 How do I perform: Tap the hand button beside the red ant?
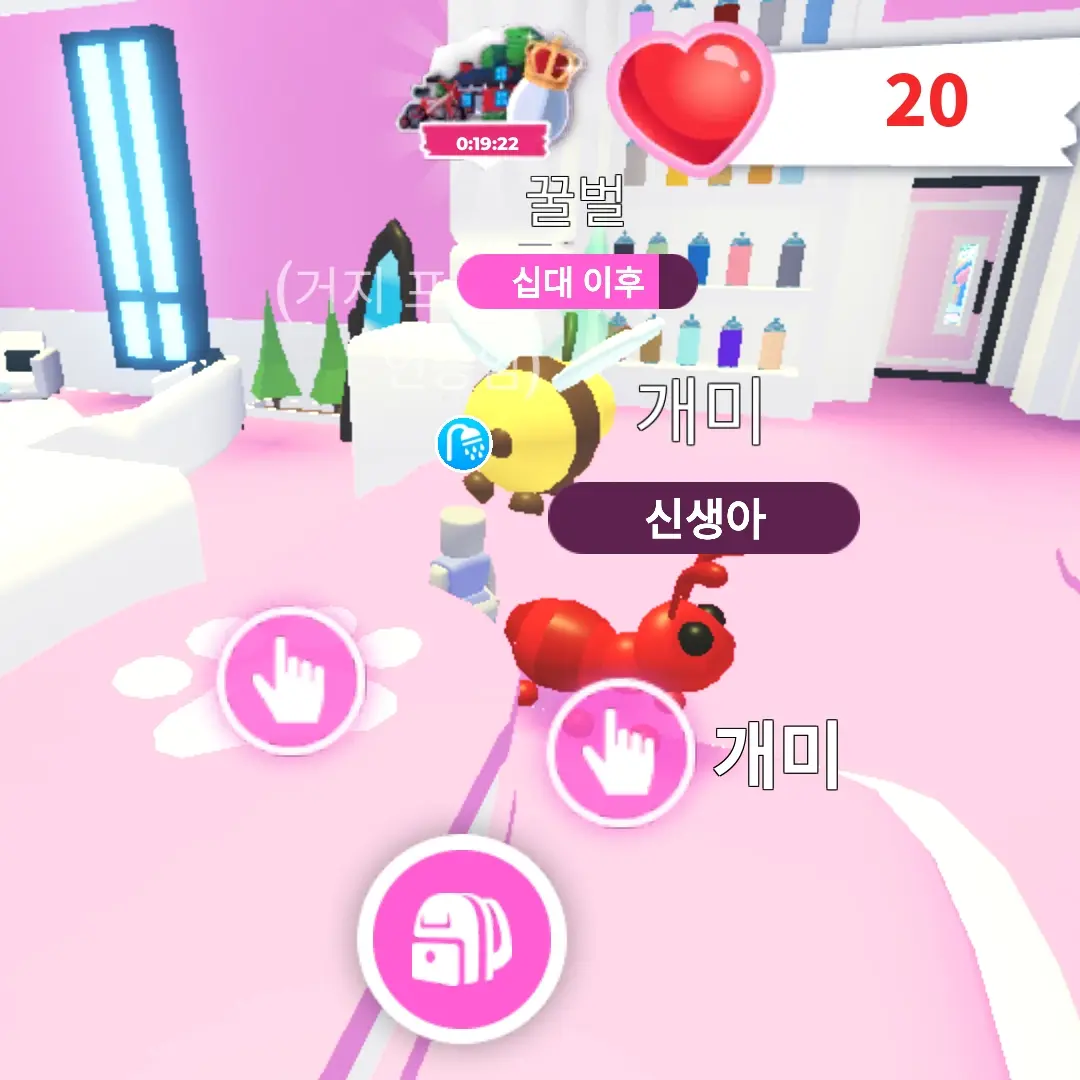point(620,753)
